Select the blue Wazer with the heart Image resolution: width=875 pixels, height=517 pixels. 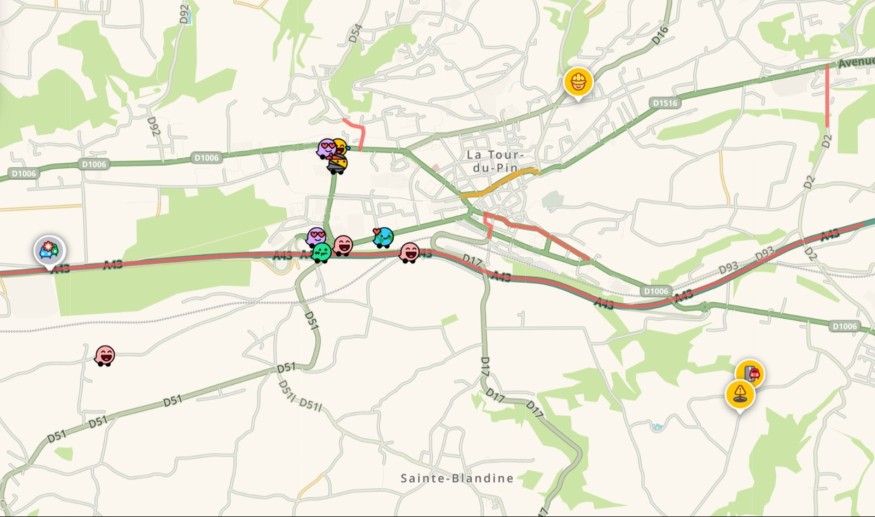point(383,238)
